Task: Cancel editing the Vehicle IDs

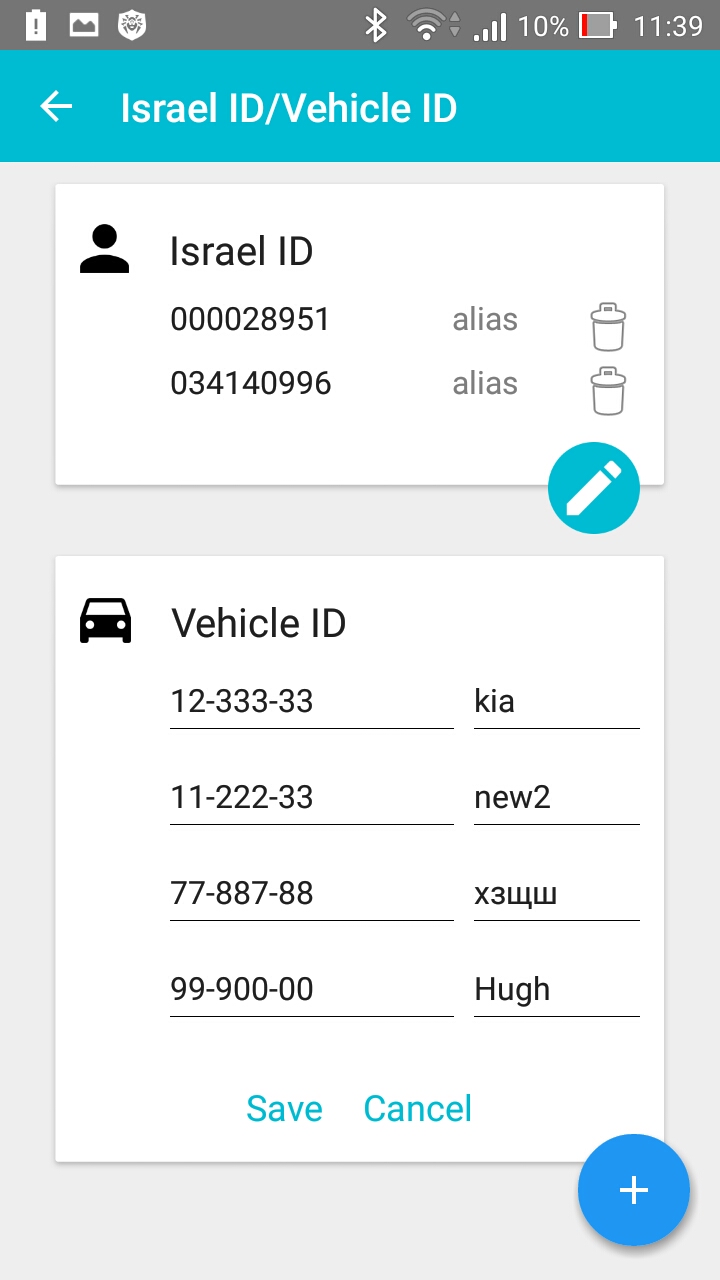Action: pyautogui.click(x=418, y=1108)
